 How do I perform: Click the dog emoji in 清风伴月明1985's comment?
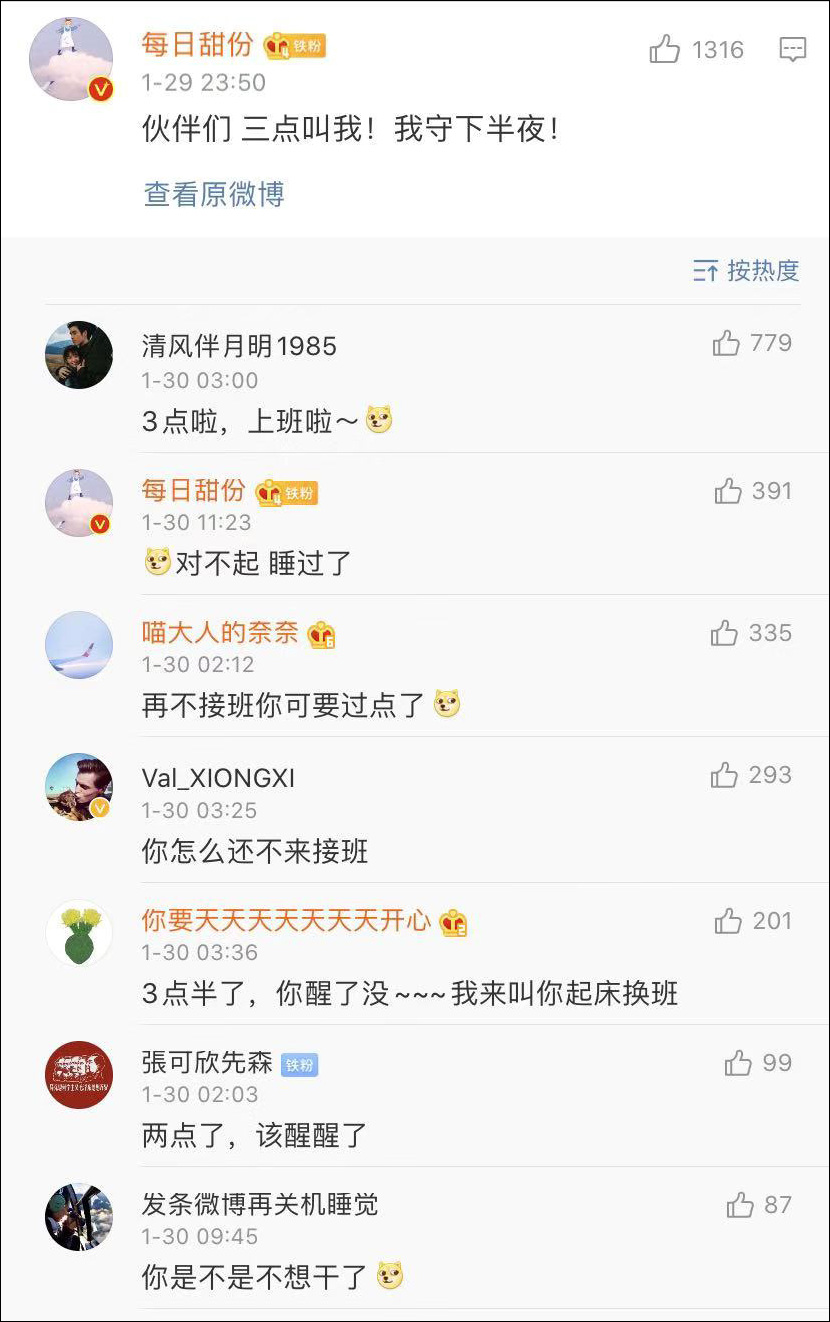click(x=381, y=419)
